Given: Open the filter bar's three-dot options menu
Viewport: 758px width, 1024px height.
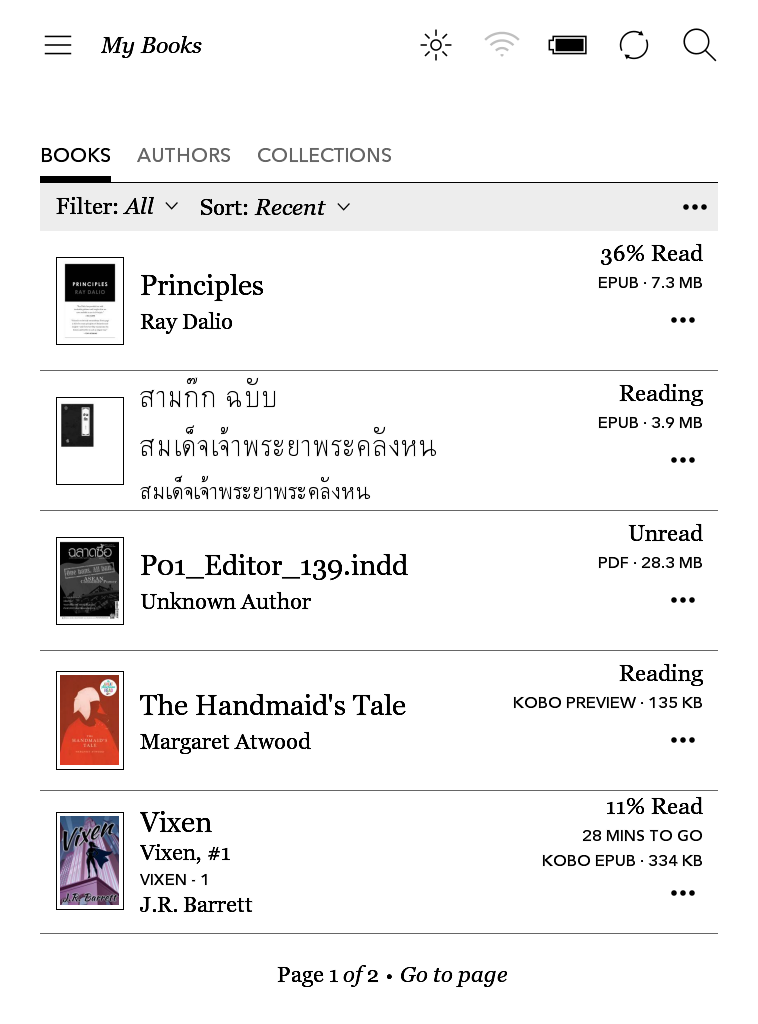Looking at the screenshot, I should point(695,207).
